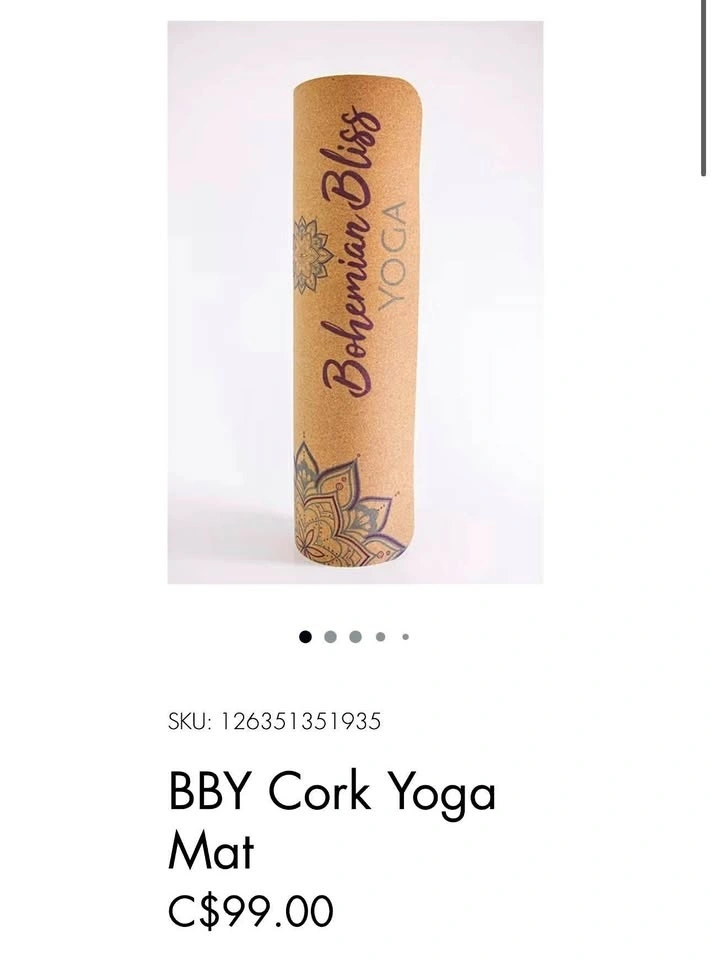Image resolution: width=711 pixels, height=960 pixels.
Task: Open the cork yoga mat product image
Action: [x=355, y=302]
